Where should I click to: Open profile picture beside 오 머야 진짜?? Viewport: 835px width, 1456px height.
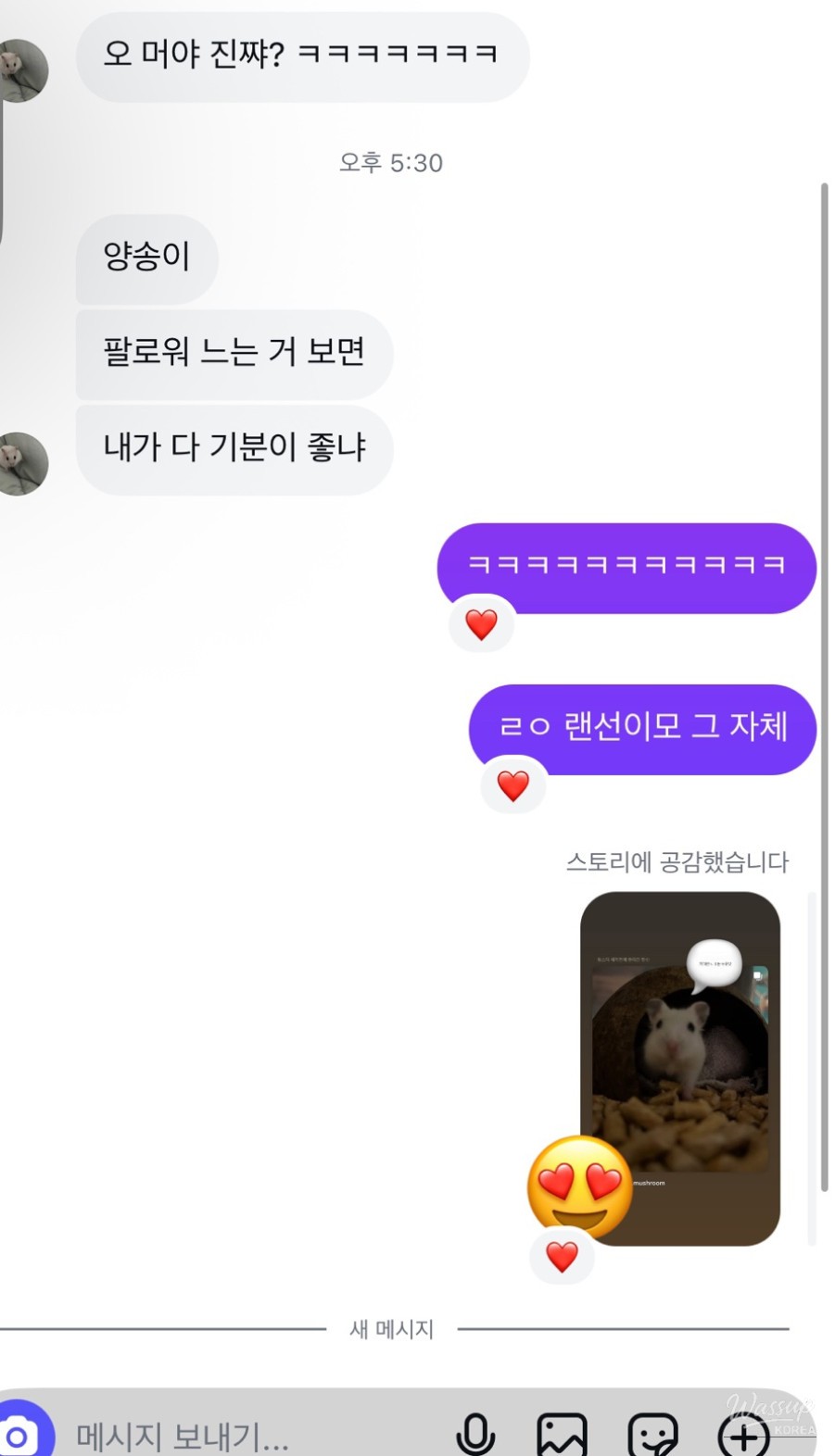click(22, 69)
